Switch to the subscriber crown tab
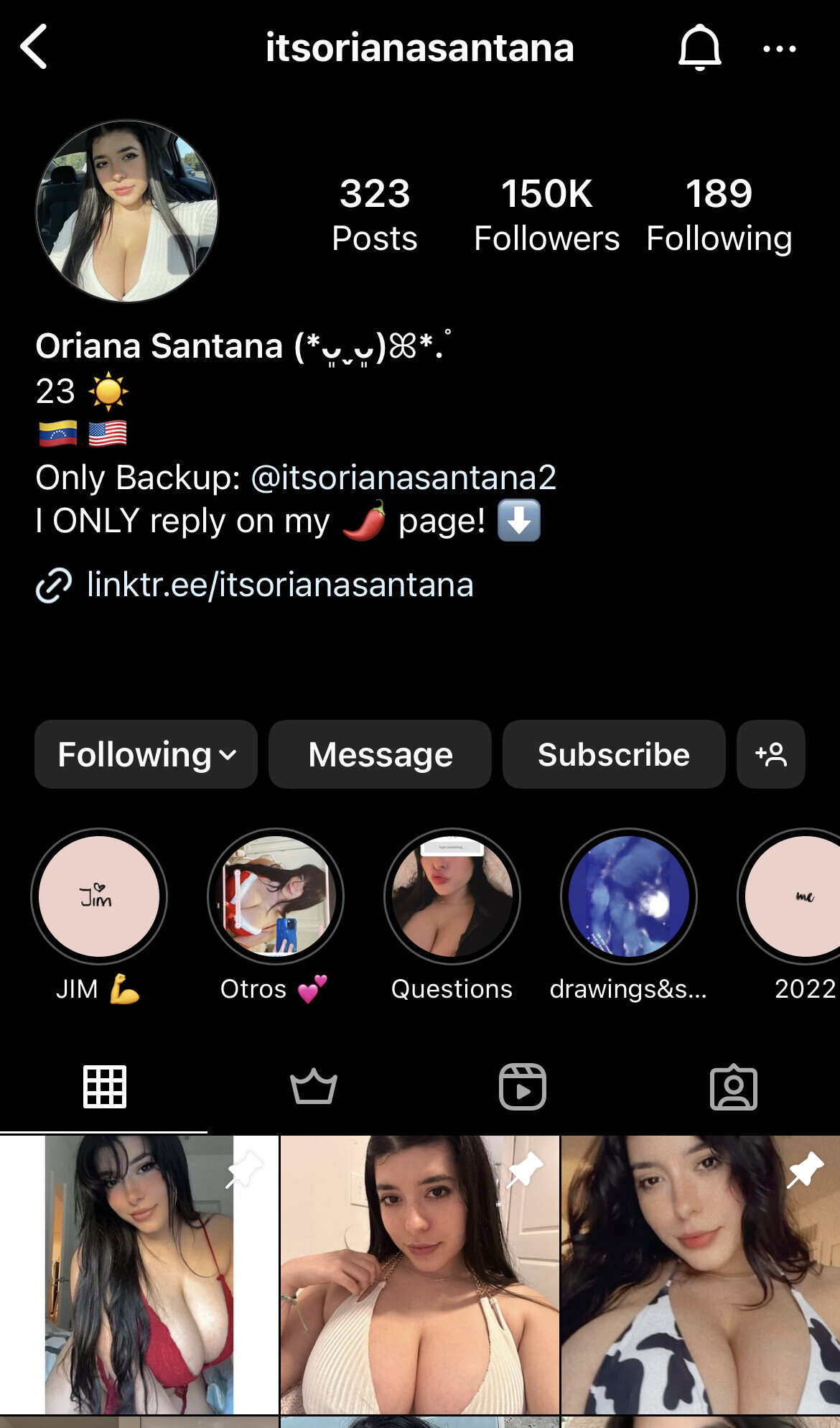Viewport: 840px width, 1428px height. pyautogui.click(x=314, y=1087)
